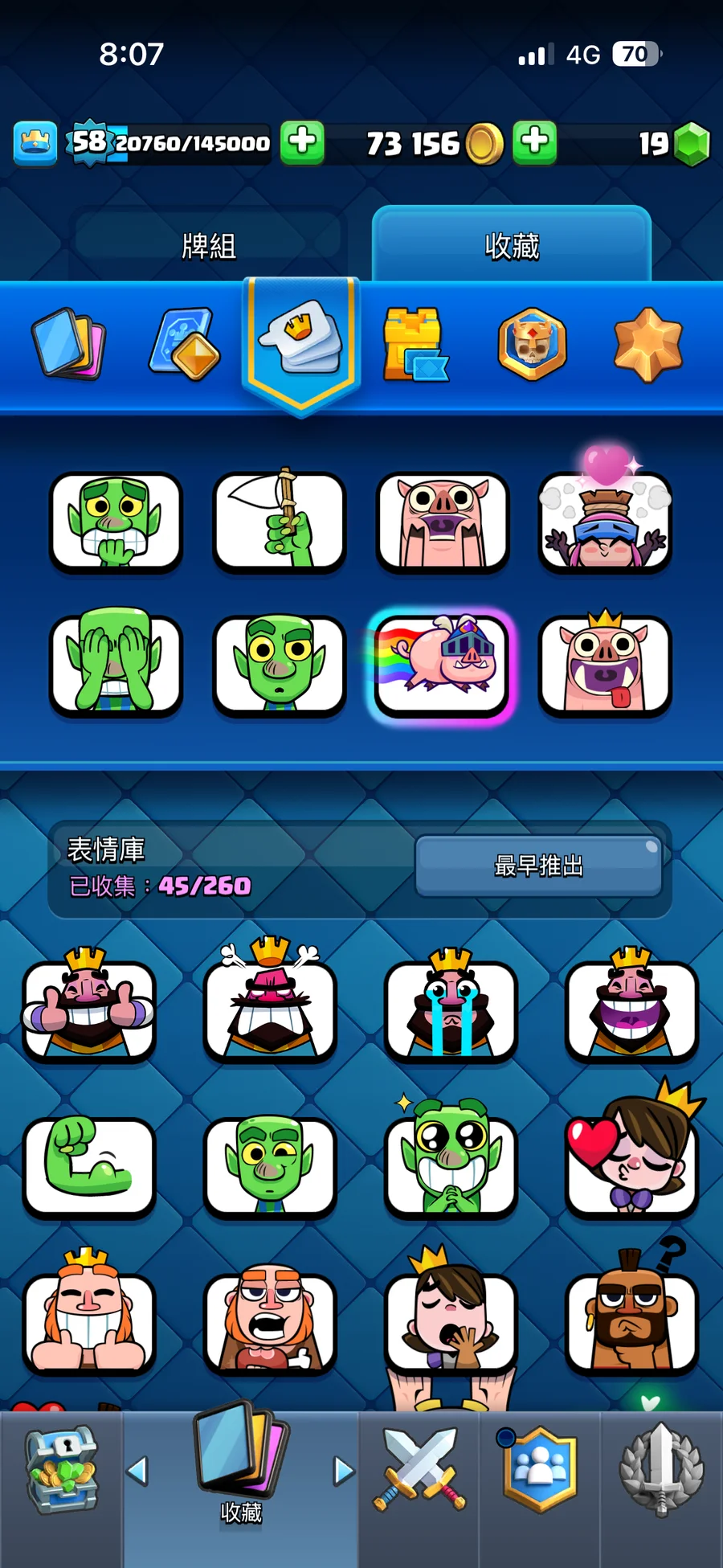Open the orange star category icon
Image resolution: width=723 pixels, height=1568 pixels.
pos(647,344)
